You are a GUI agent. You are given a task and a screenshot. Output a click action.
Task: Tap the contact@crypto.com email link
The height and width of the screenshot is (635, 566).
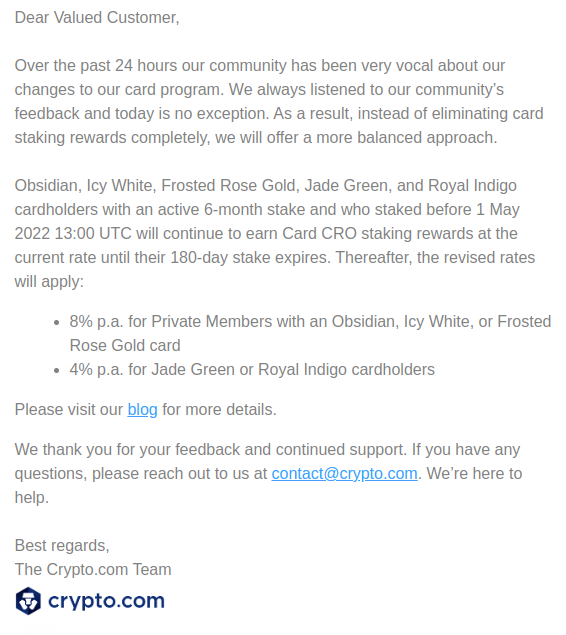(x=344, y=473)
